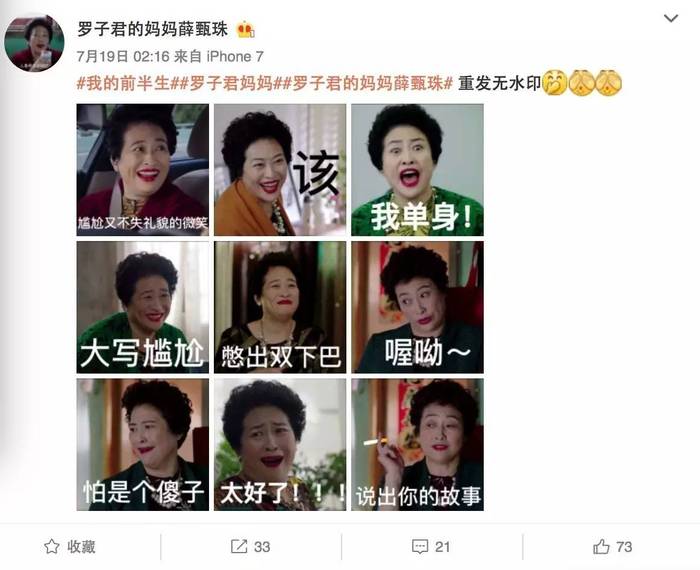
Task: Repost this post with 33 shares
Action: pos(251,546)
